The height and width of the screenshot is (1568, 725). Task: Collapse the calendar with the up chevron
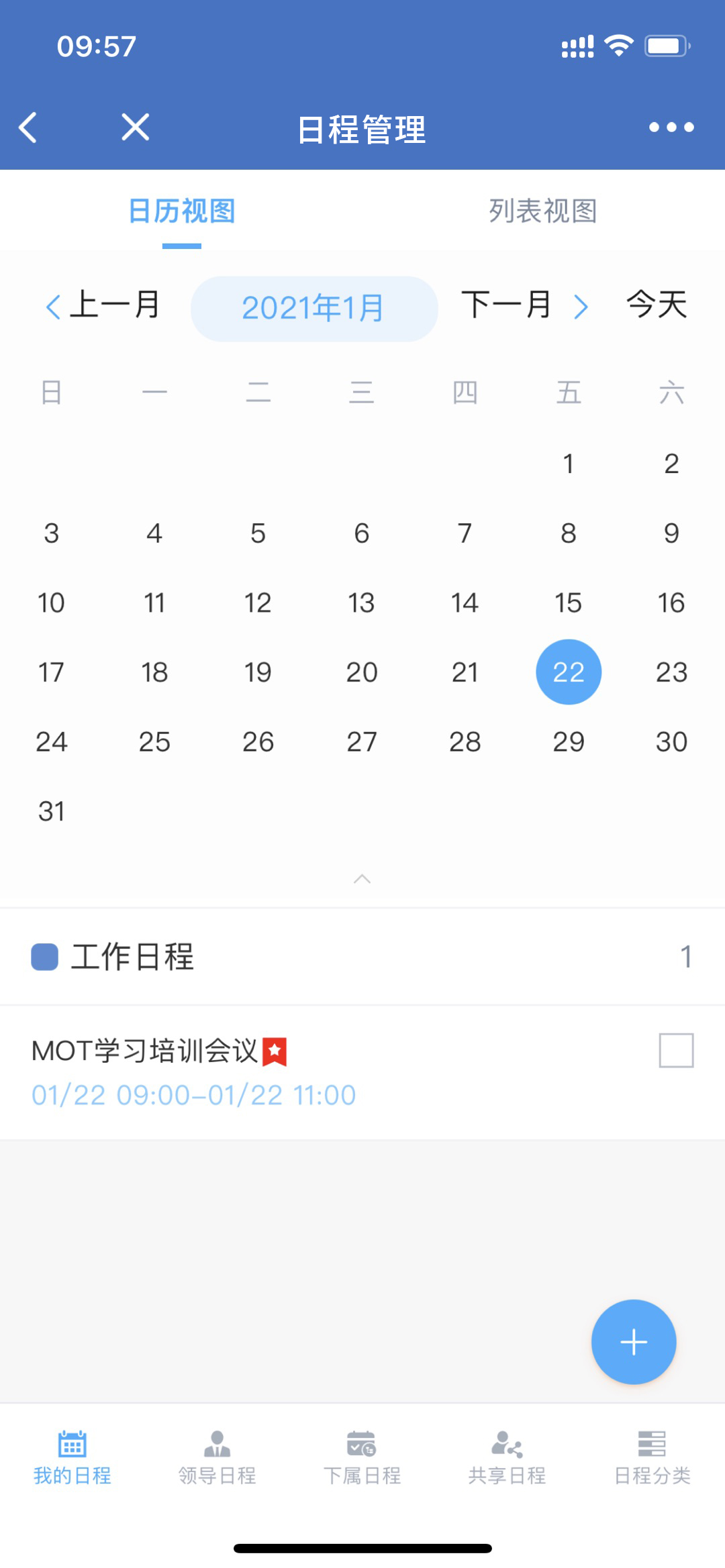(362, 879)
